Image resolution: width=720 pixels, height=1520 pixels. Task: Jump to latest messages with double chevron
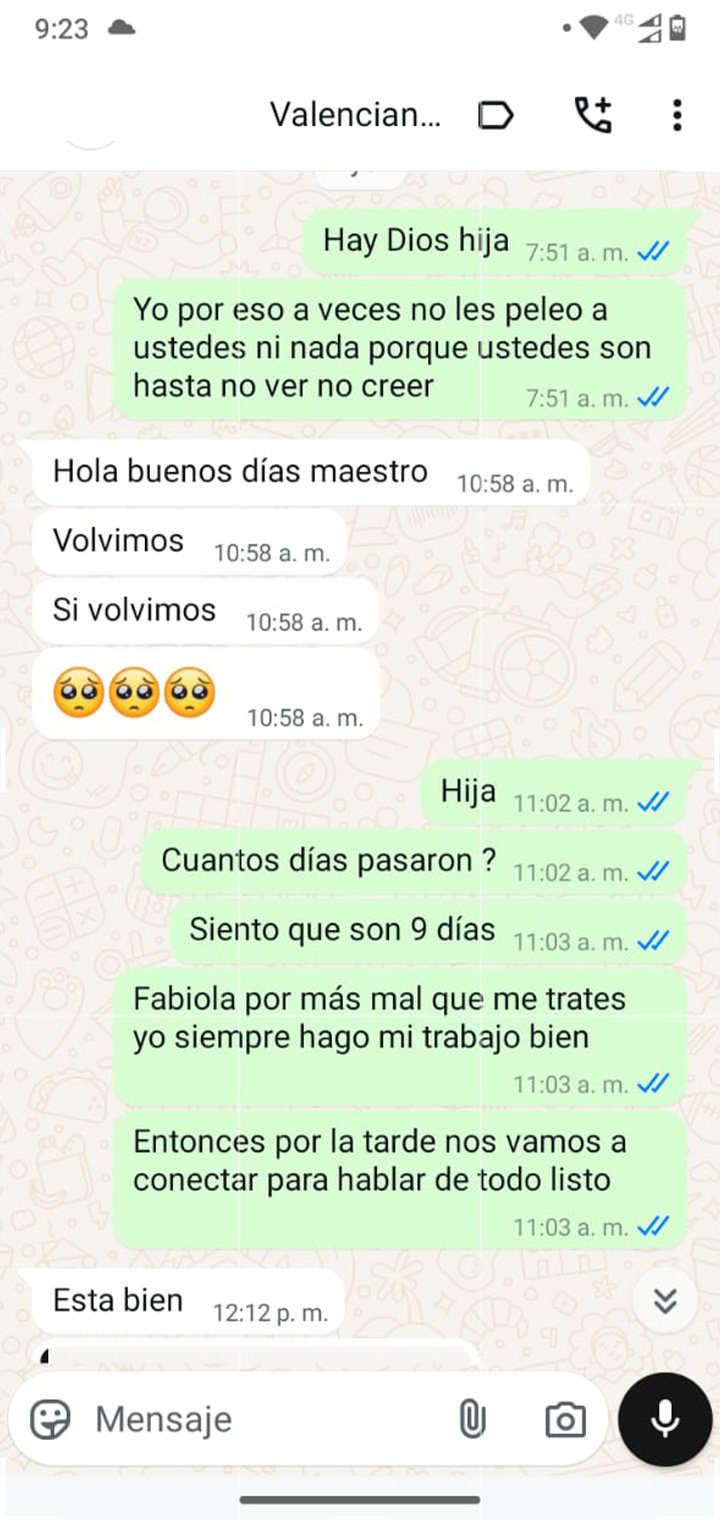pyautogui.click(x=665, y=1300)
